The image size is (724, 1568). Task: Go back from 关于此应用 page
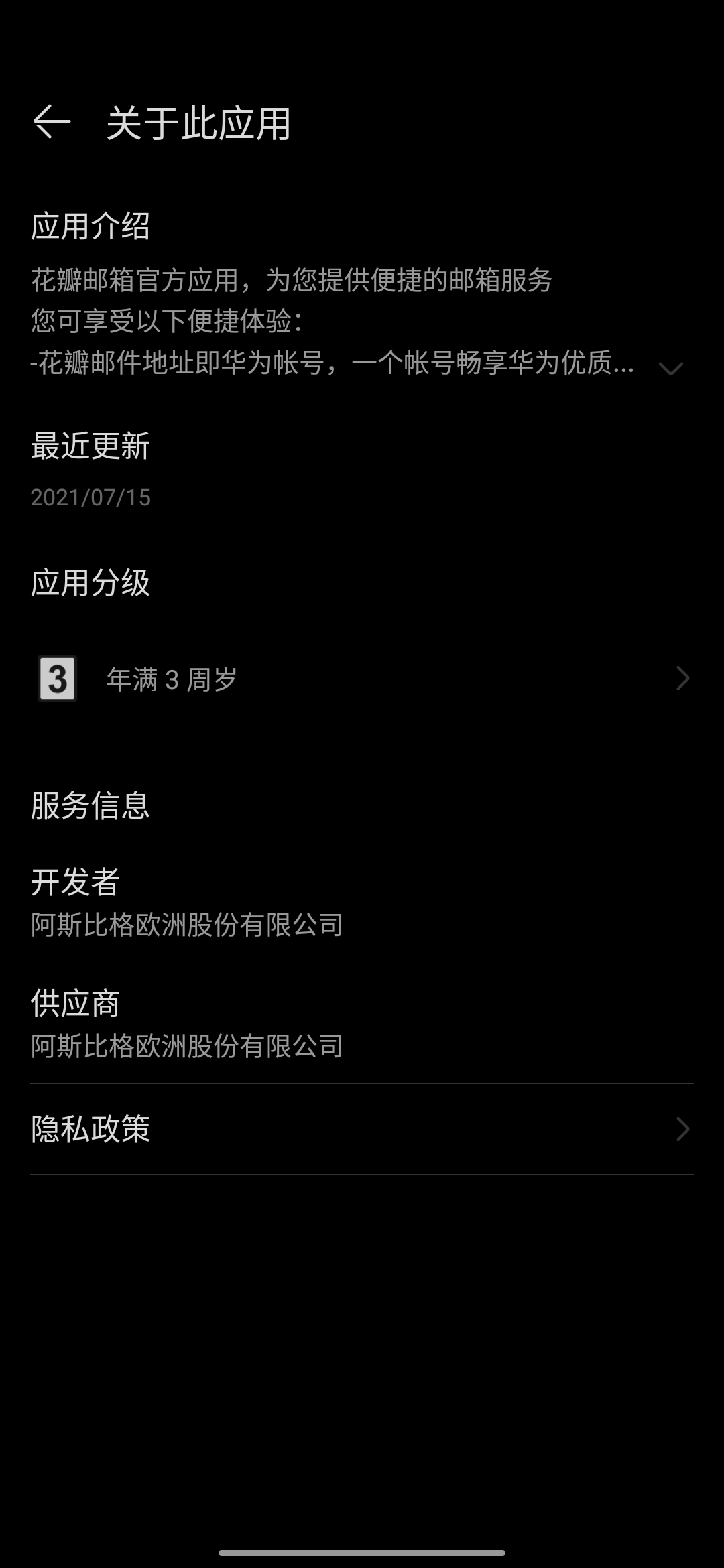point(52,123)
